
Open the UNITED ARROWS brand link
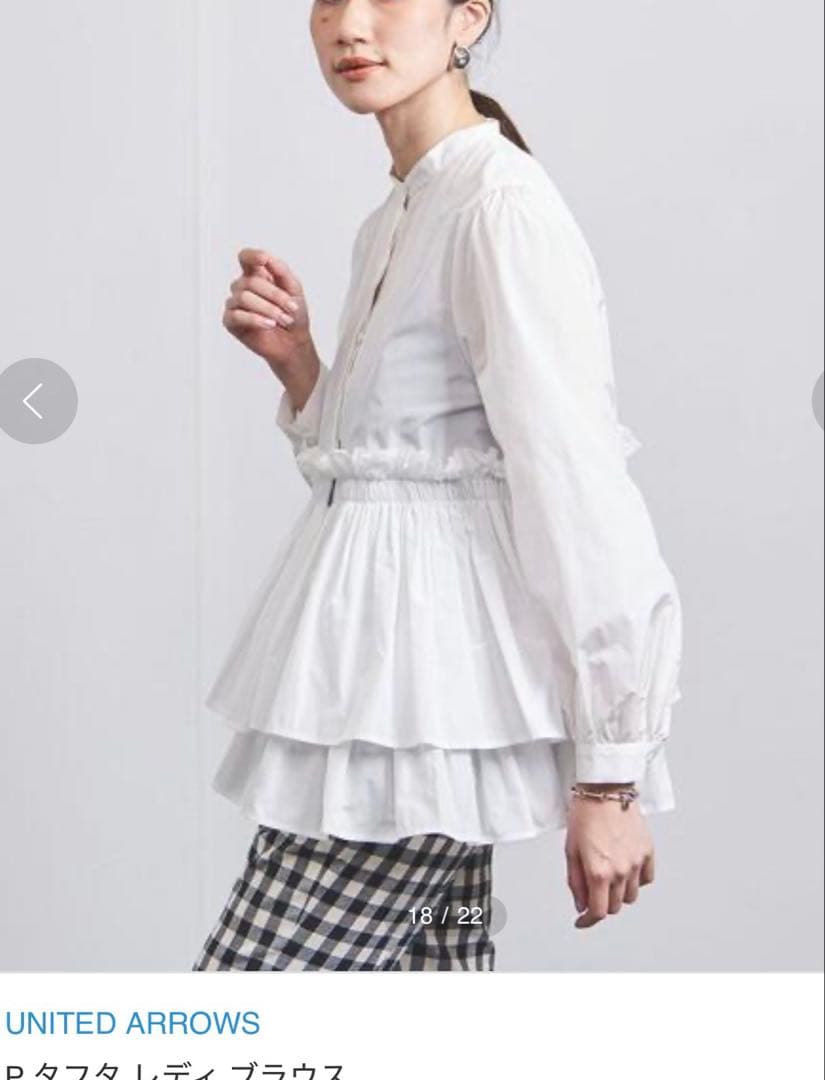tap(132, 1023)
